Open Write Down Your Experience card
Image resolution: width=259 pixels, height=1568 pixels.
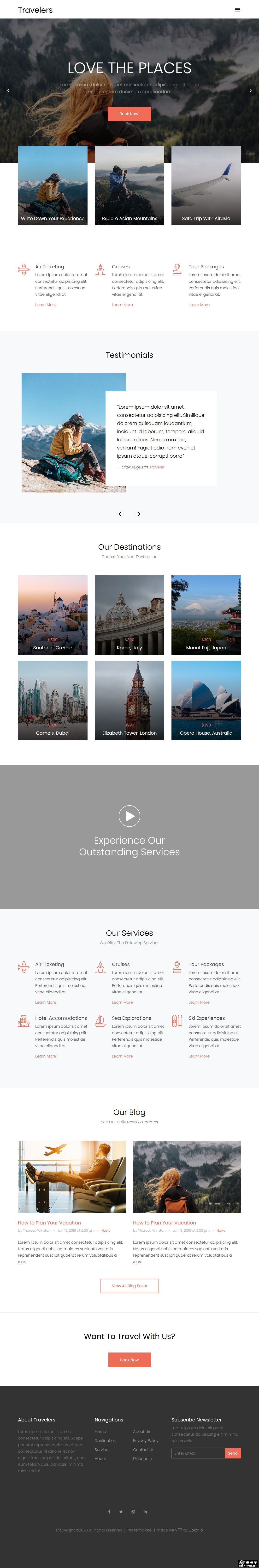[x=52, y=186]
